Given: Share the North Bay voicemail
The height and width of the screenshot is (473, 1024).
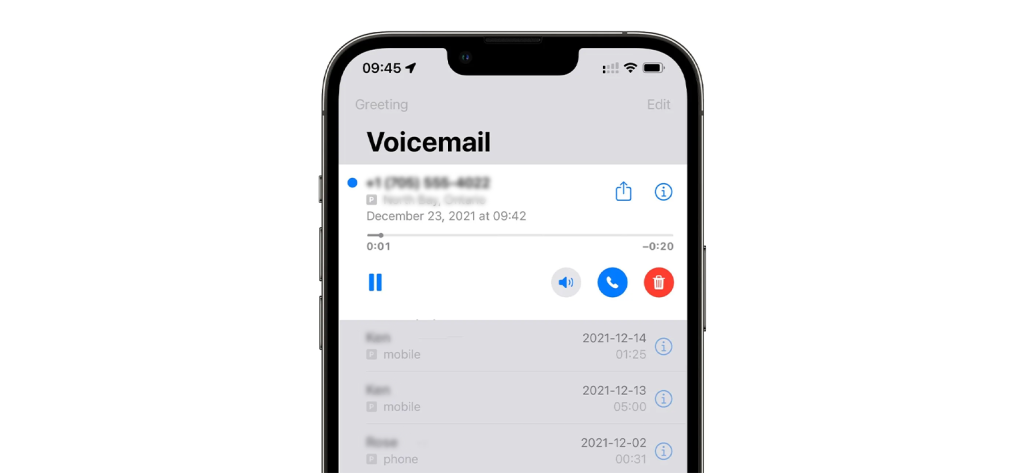Looking at the screenshot, I should (x=623, y=191).
